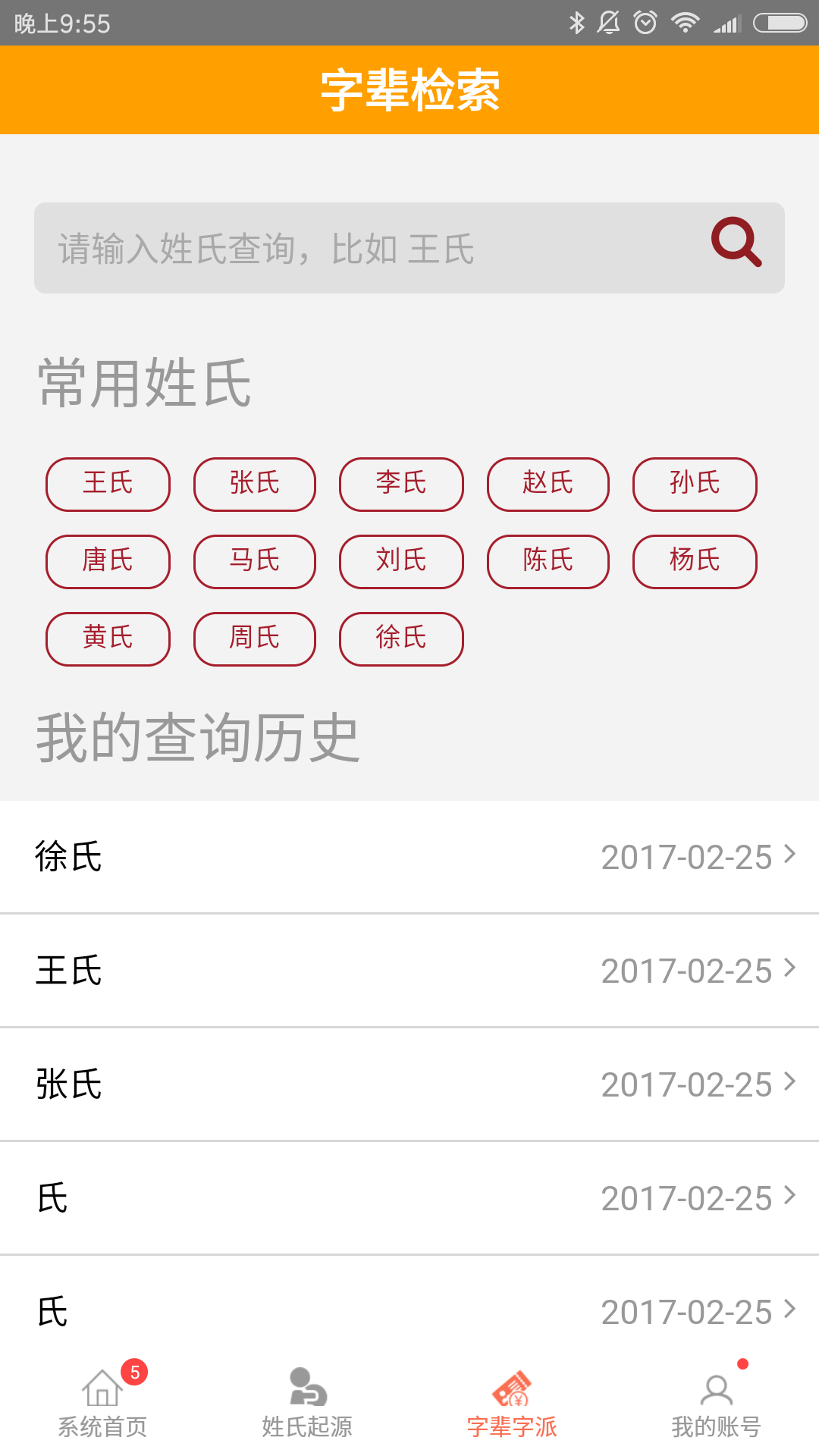Pick the 唐氏 surname chip
This screenshot has height=1456, width=819.
108,561
